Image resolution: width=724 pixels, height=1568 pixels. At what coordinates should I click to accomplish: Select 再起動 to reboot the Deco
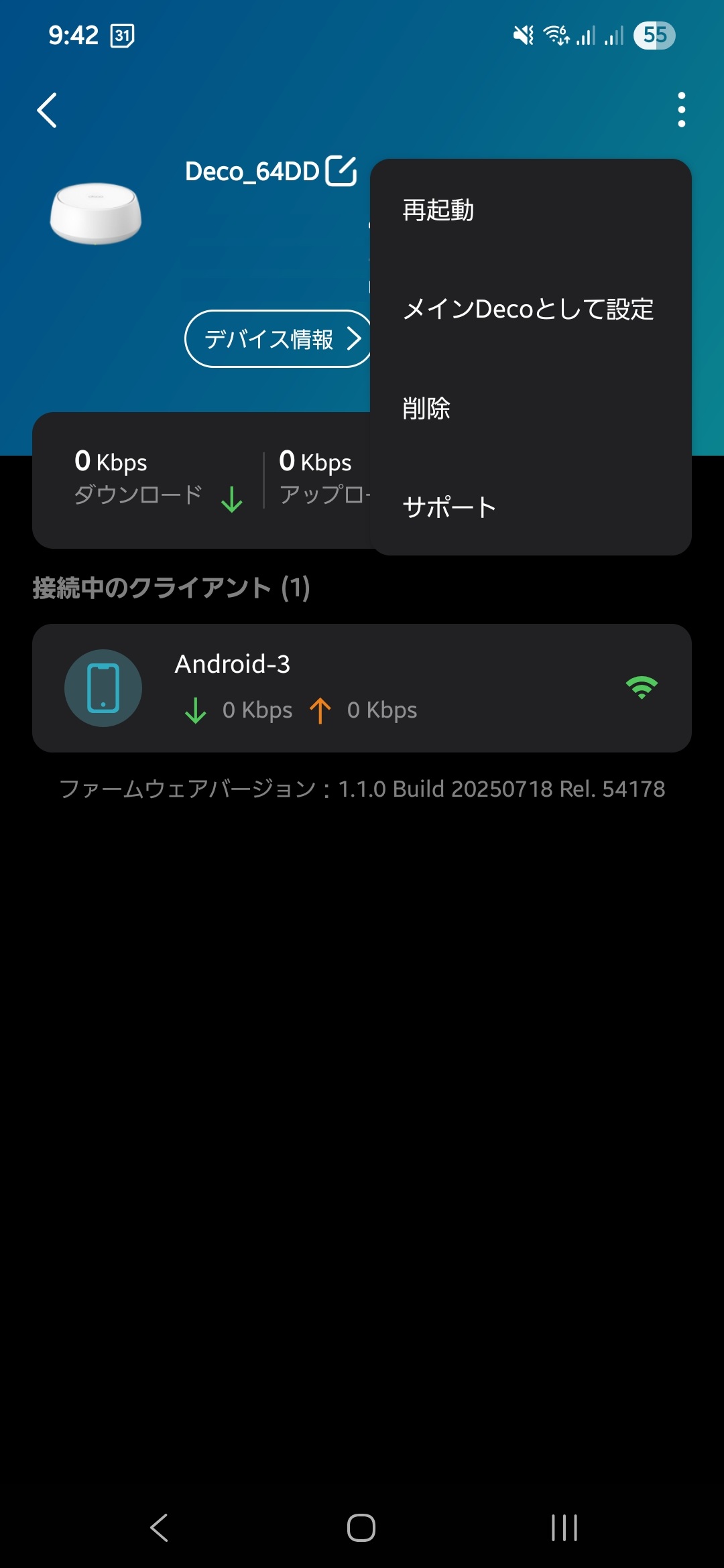click(x=438, y=210)
